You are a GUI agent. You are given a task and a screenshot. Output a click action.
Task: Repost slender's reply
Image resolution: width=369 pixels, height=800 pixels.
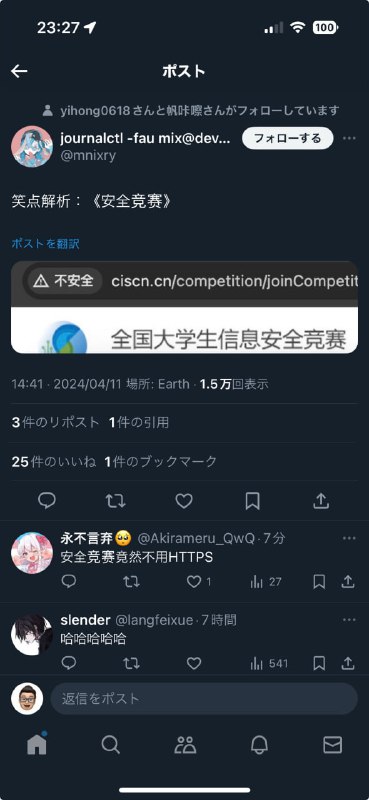click(131, 663)
